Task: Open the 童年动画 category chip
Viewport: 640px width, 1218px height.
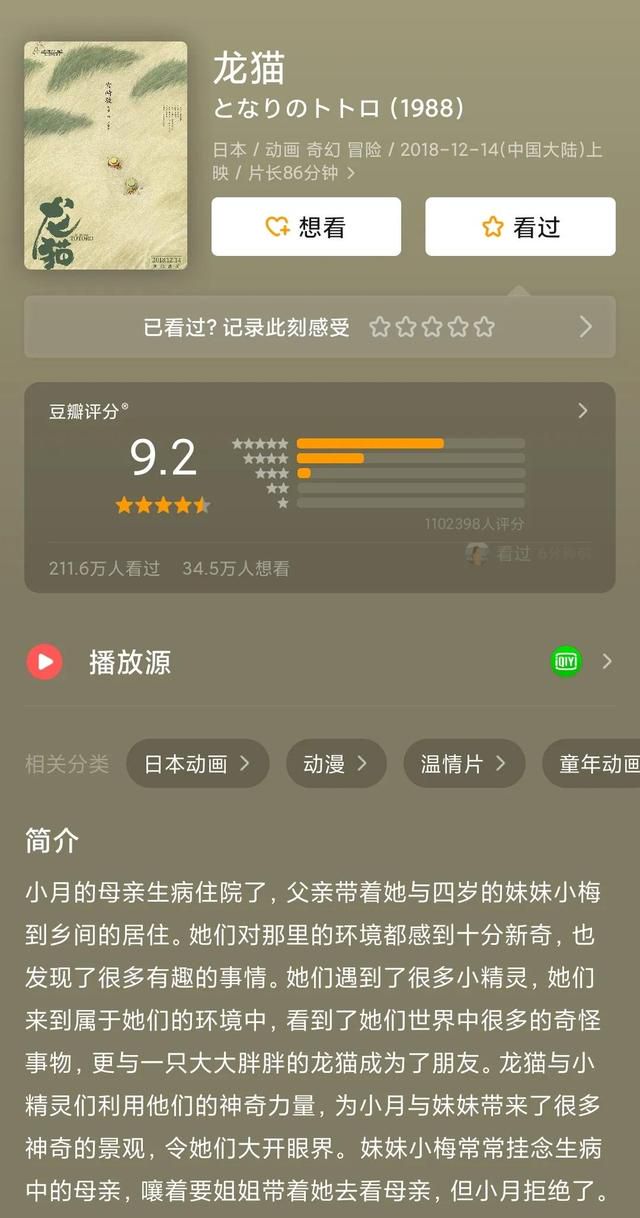Action: point(591,764)
